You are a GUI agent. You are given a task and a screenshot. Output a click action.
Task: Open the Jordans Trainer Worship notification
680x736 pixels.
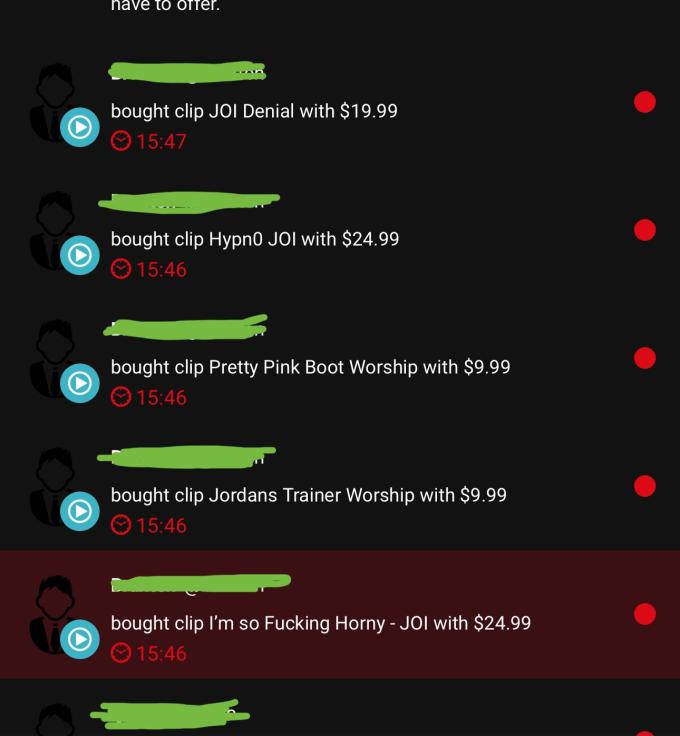click(x=308, y=495)
